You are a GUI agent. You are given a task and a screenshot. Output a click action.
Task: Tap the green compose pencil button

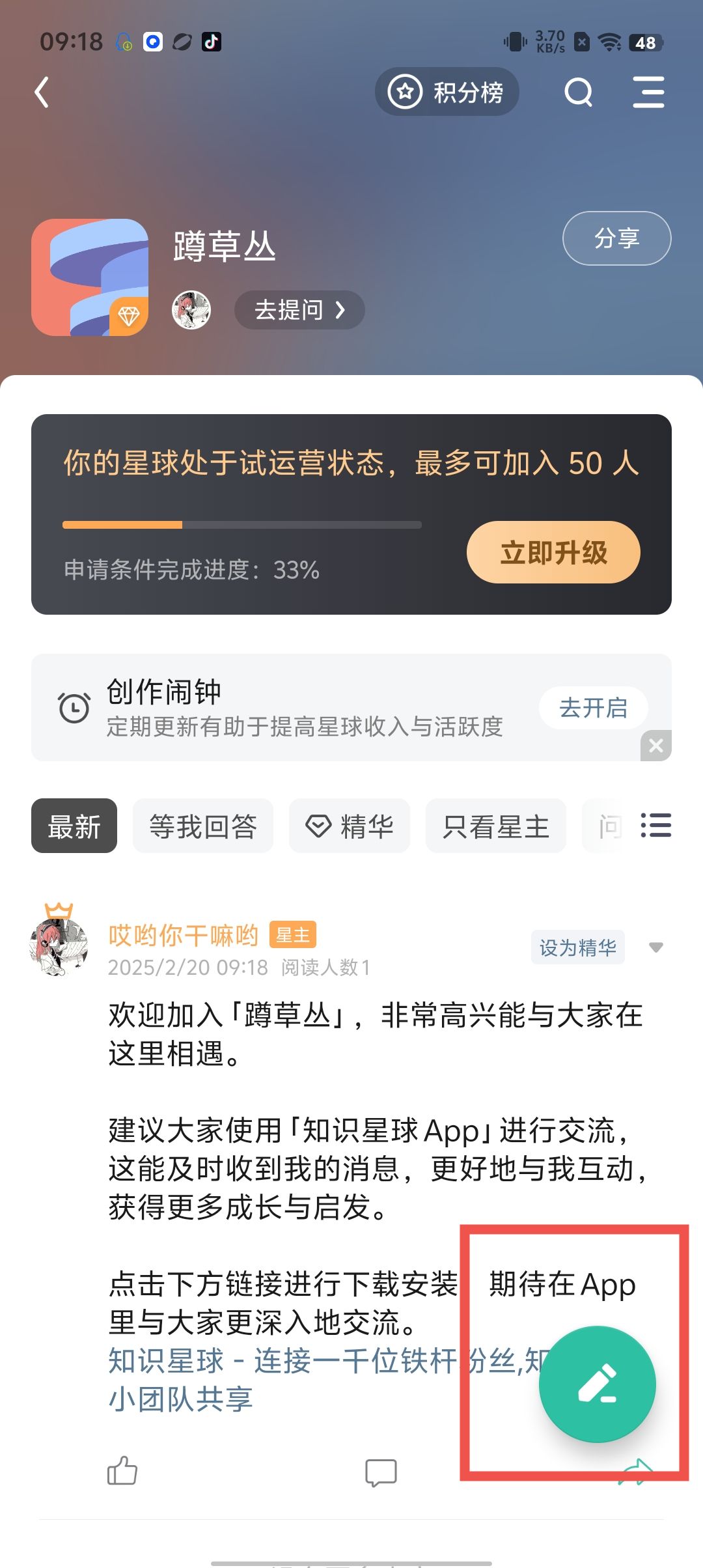click(597, 1384)
